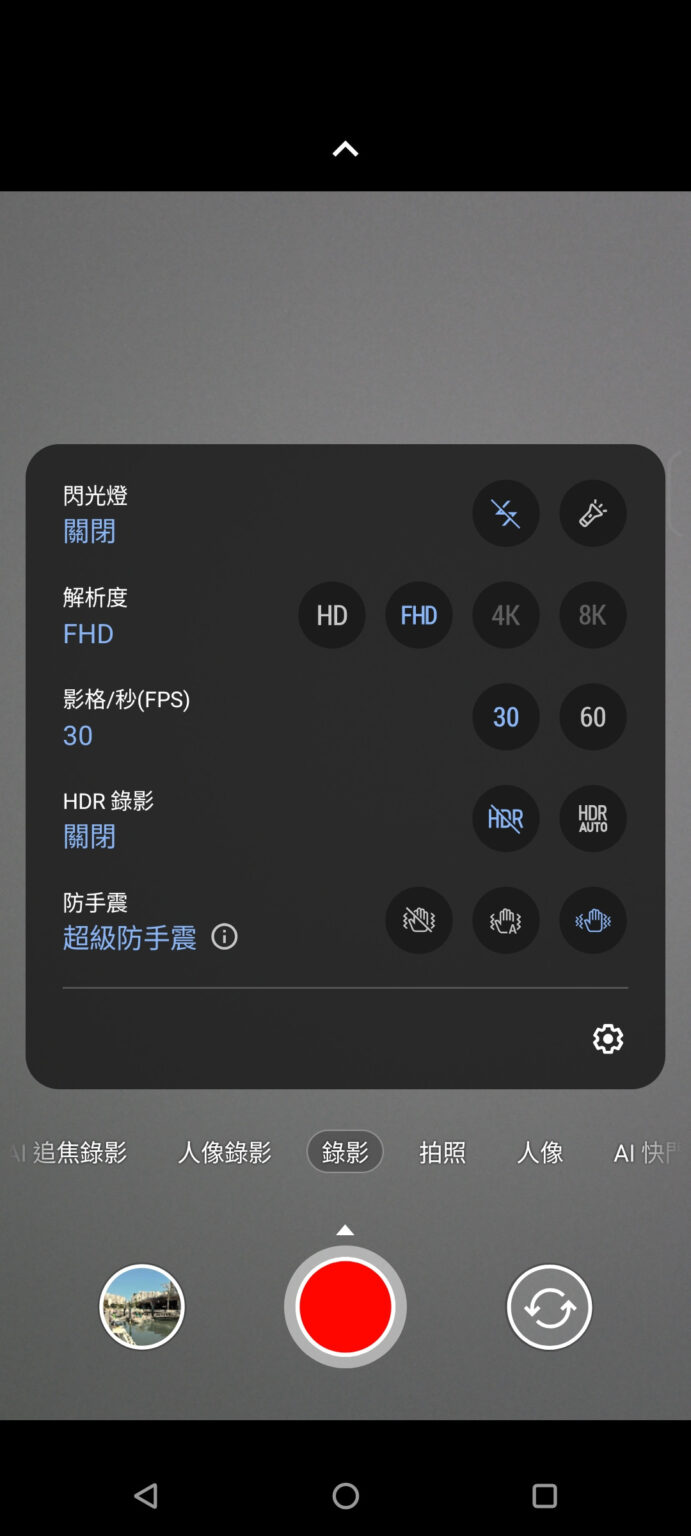This screenshot has width=691, height=1536.
Task: Switch to 人像錄影 mode
Action: pyautogui.click(x=224, y=1152)
